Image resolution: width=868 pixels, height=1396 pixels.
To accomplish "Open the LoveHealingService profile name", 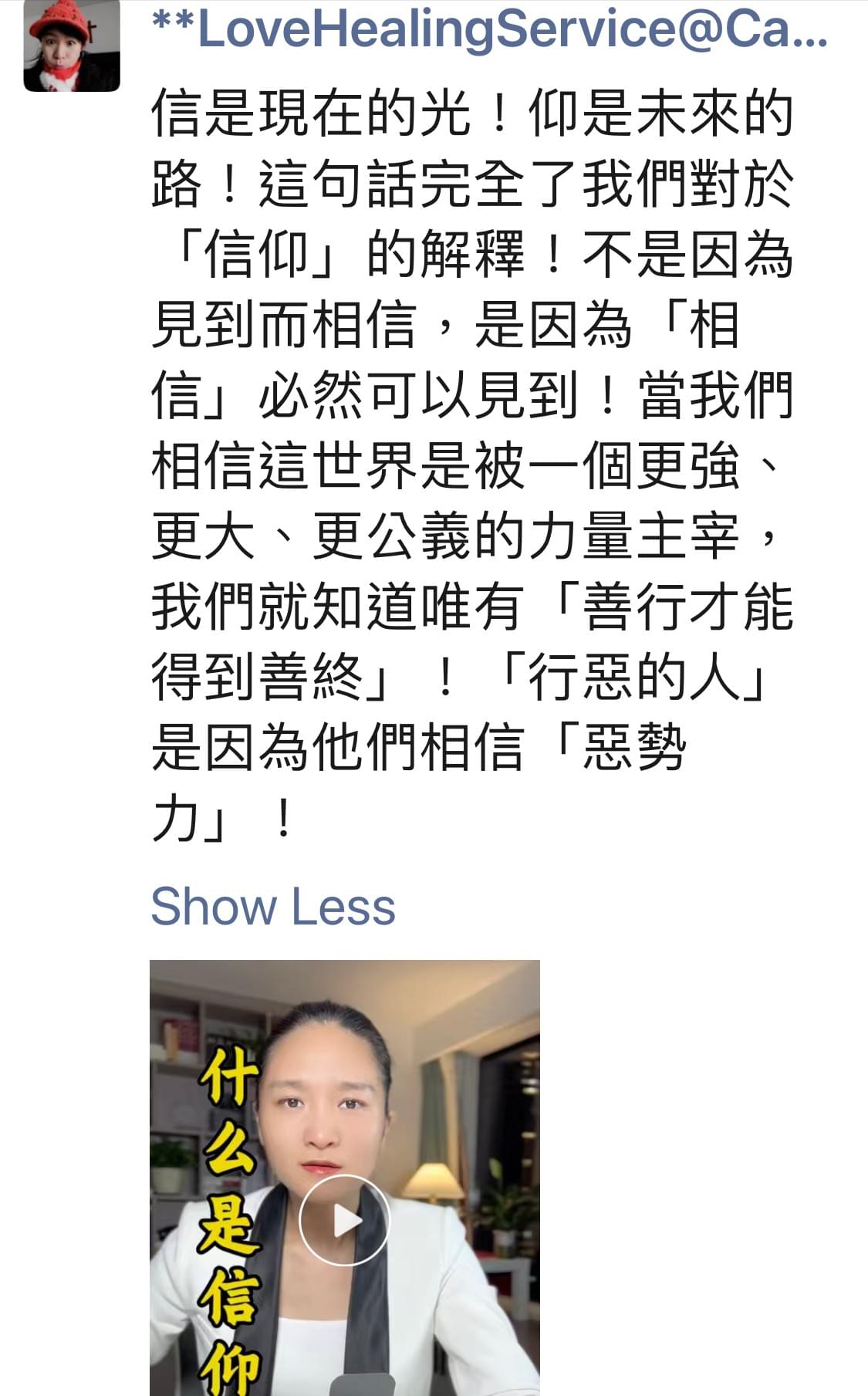I will click(489, 29).
